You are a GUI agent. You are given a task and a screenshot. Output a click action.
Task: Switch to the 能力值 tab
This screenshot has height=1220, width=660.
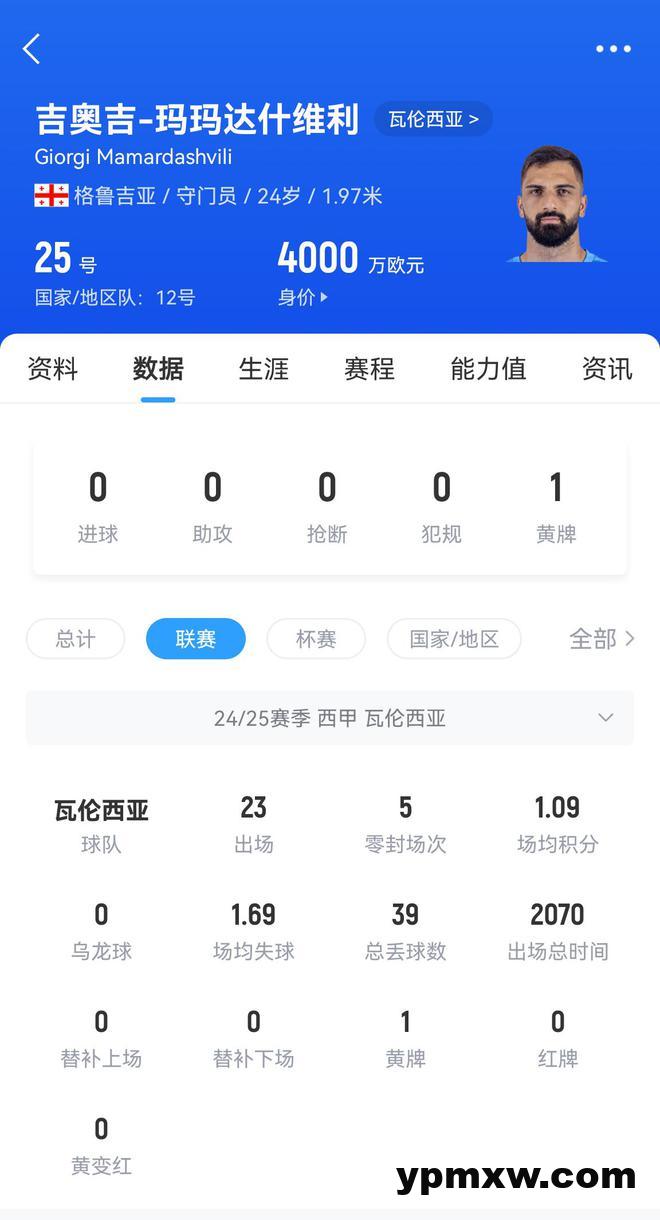[x=488, y=369]
